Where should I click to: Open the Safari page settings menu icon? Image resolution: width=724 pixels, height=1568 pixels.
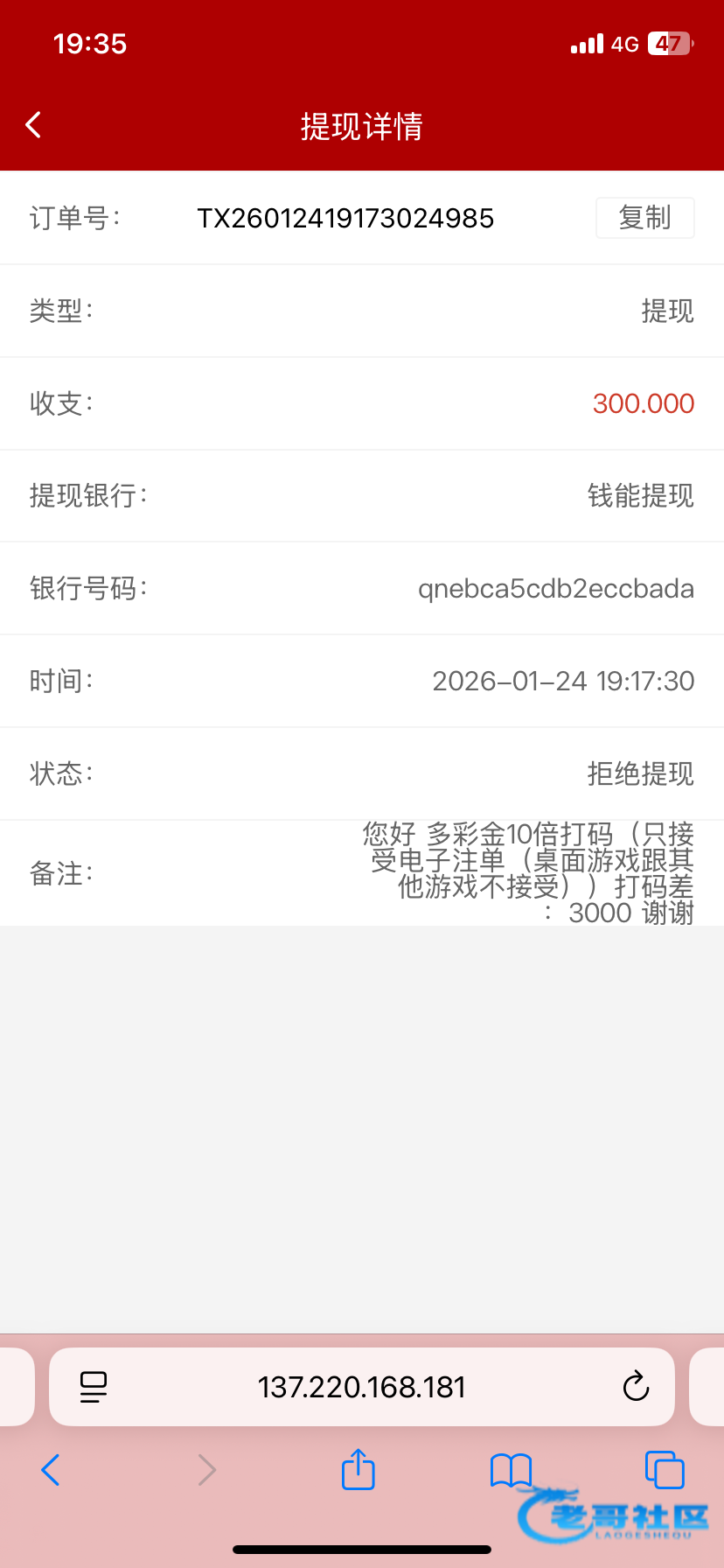94,1387
